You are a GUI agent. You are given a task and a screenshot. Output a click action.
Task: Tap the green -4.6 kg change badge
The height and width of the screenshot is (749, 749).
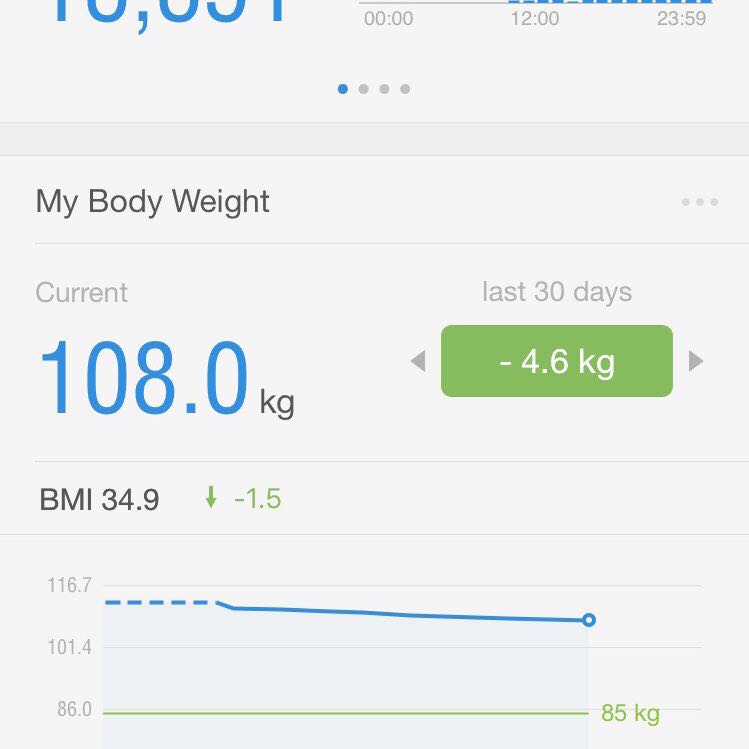click(557, 361)
